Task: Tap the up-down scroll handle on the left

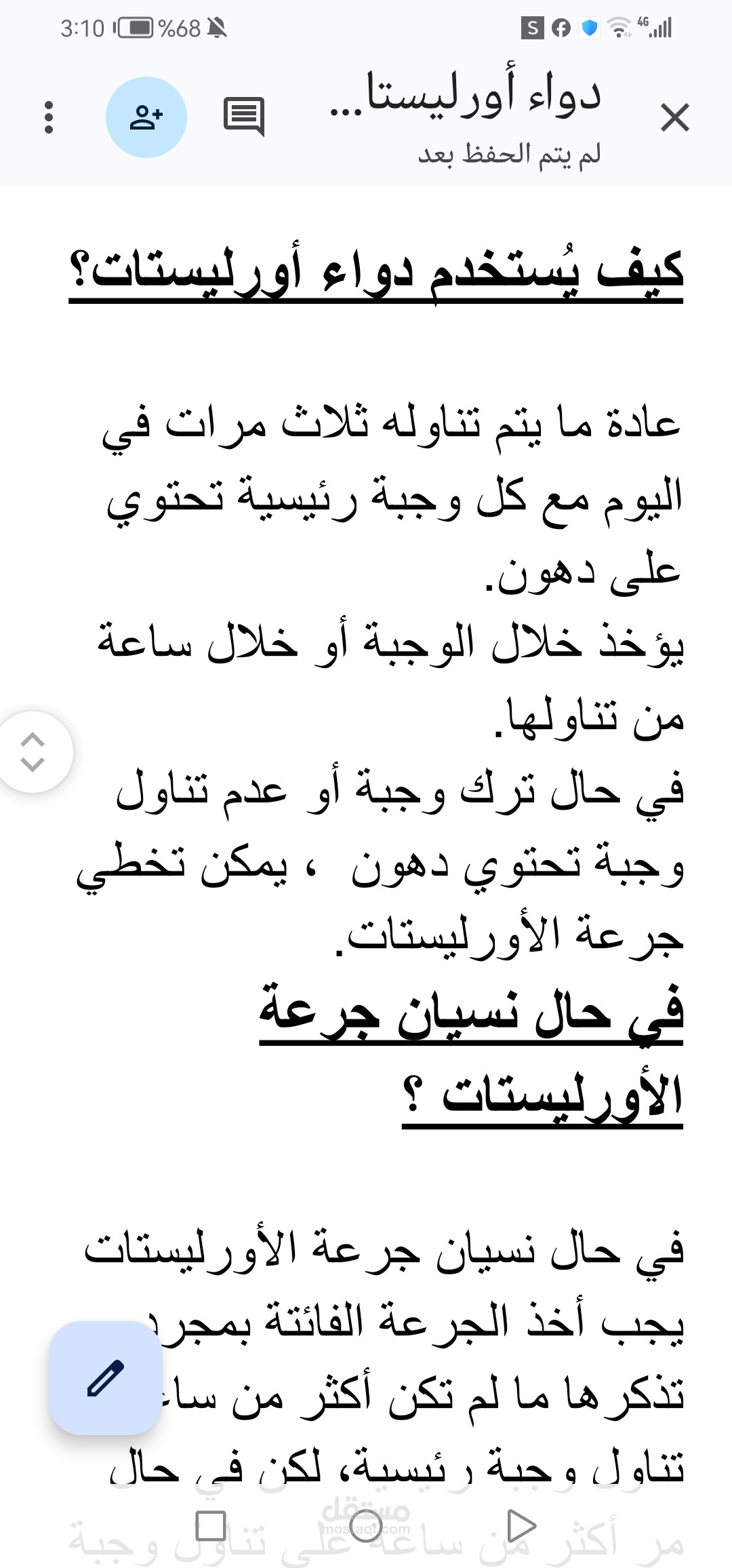Action: tap(33, 751)
